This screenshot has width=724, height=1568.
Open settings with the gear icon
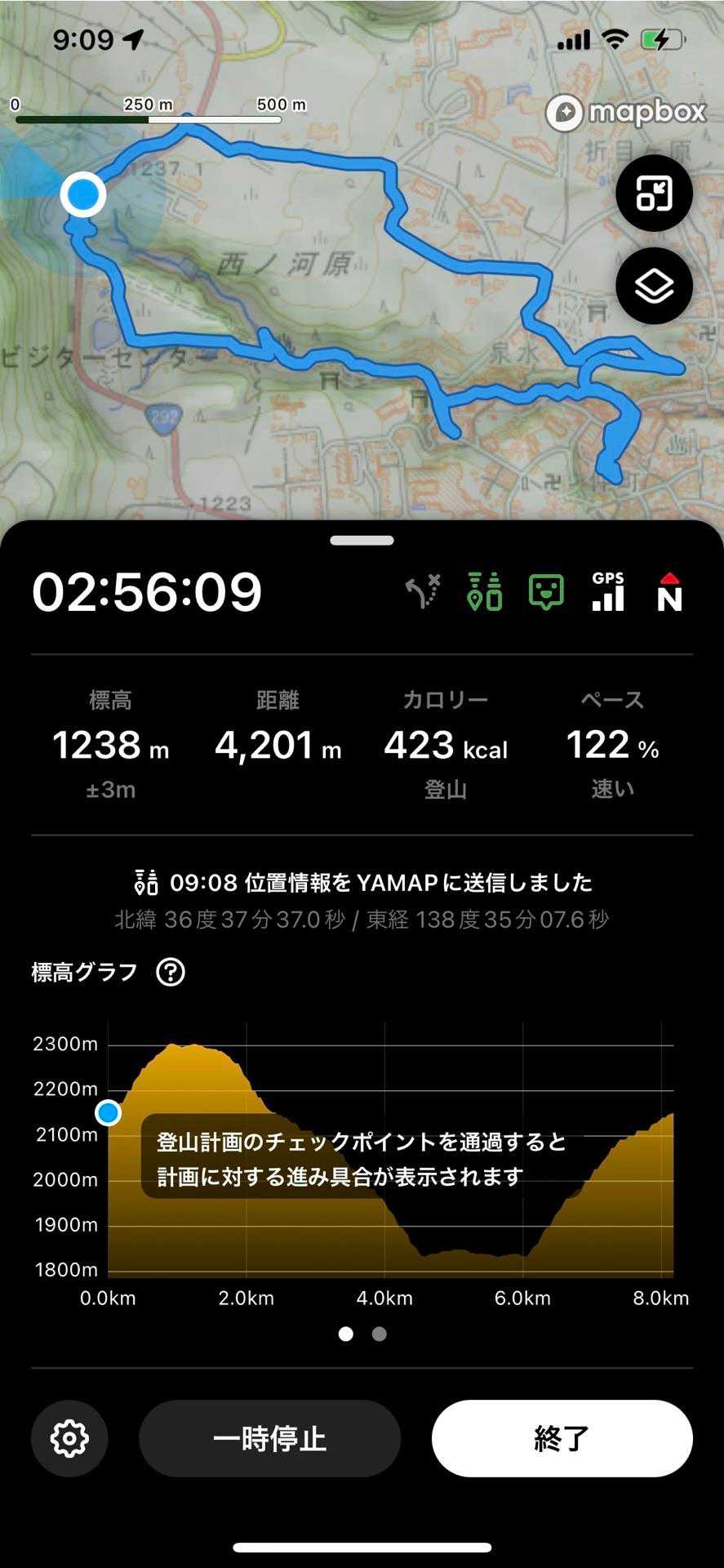(x=69, y=1438)
